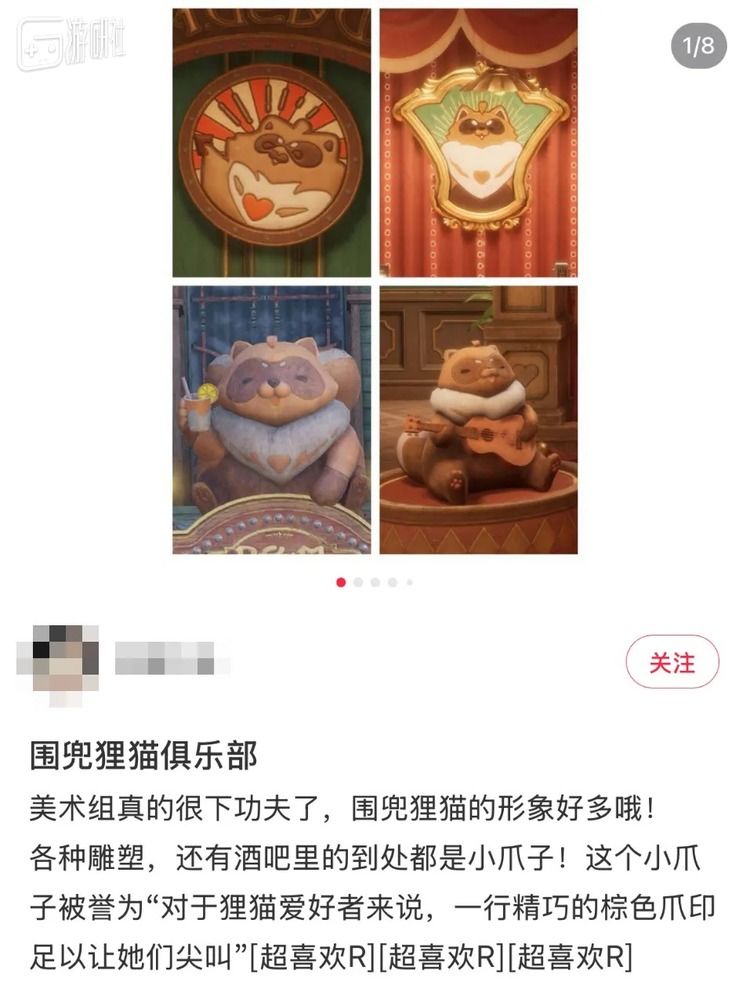This screenshot has width=750, height=981.
Task: Select the red active carousel dot
Action: click(341, 581)
